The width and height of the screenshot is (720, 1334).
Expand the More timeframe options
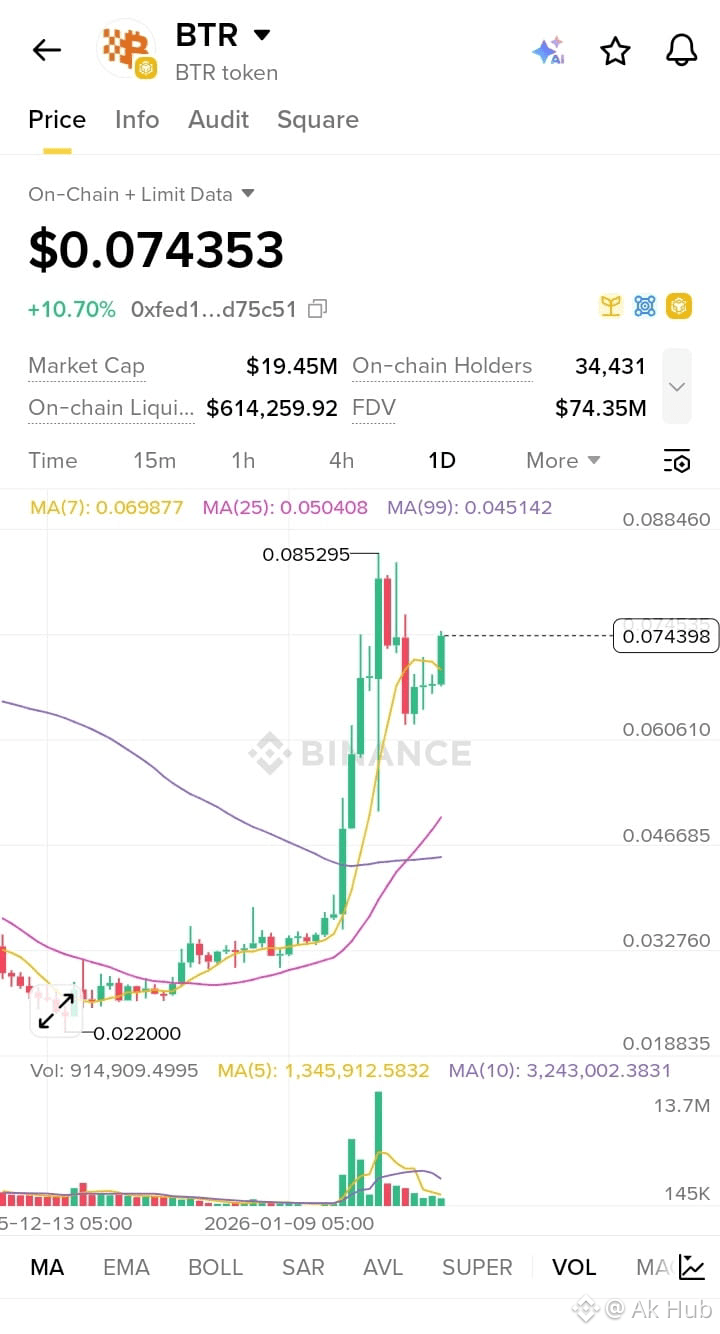tap(562, 461)
